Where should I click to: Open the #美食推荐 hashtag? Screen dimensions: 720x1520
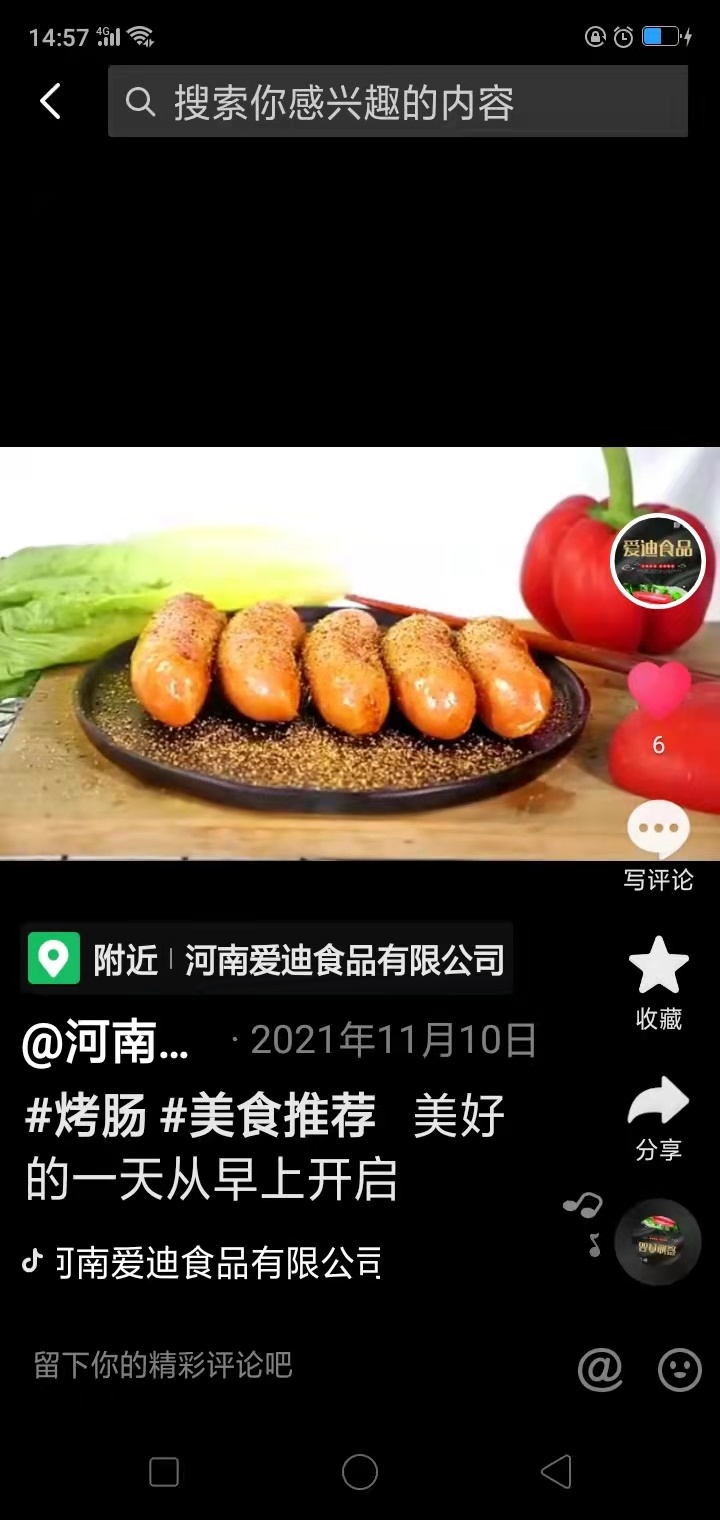(x=268, y=1116)
